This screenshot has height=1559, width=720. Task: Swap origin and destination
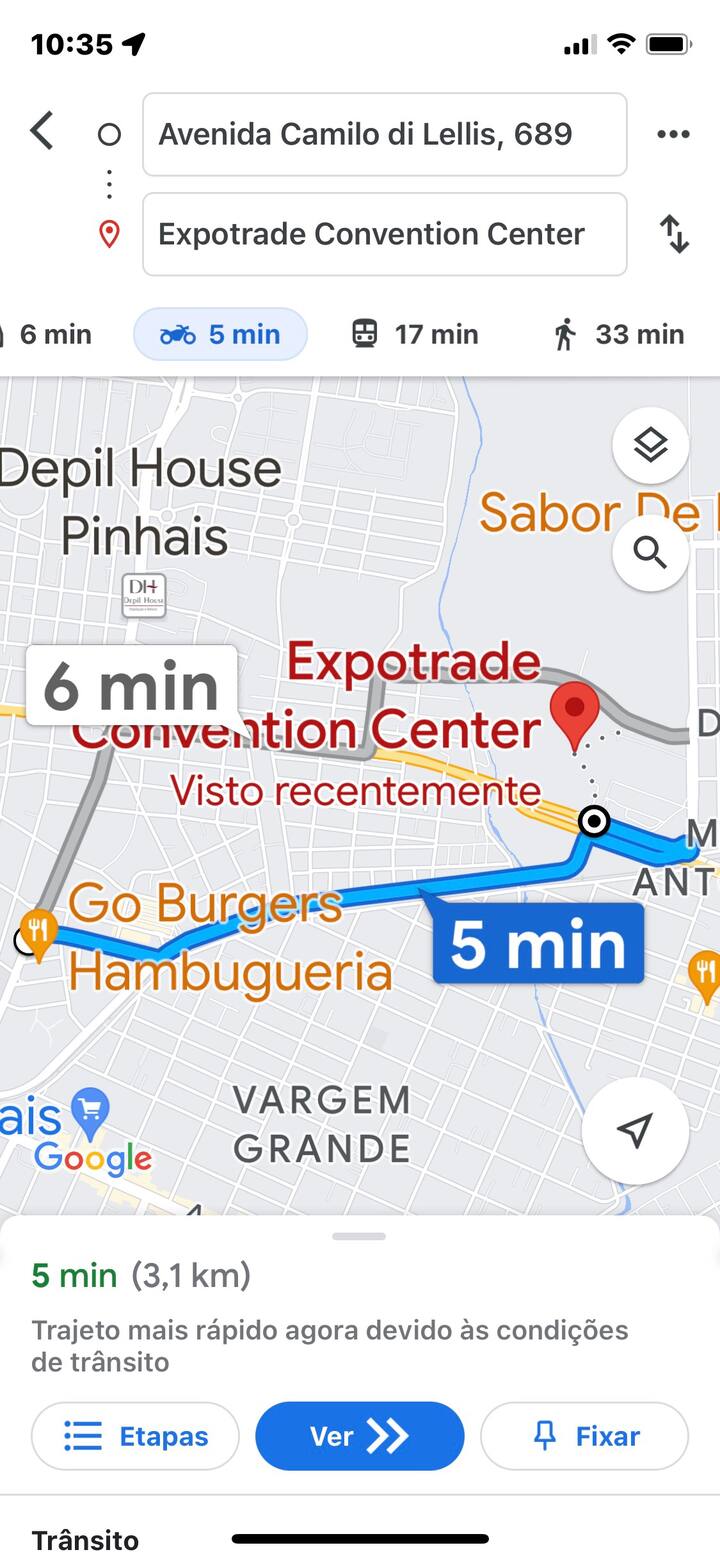(x=675, y=234)
